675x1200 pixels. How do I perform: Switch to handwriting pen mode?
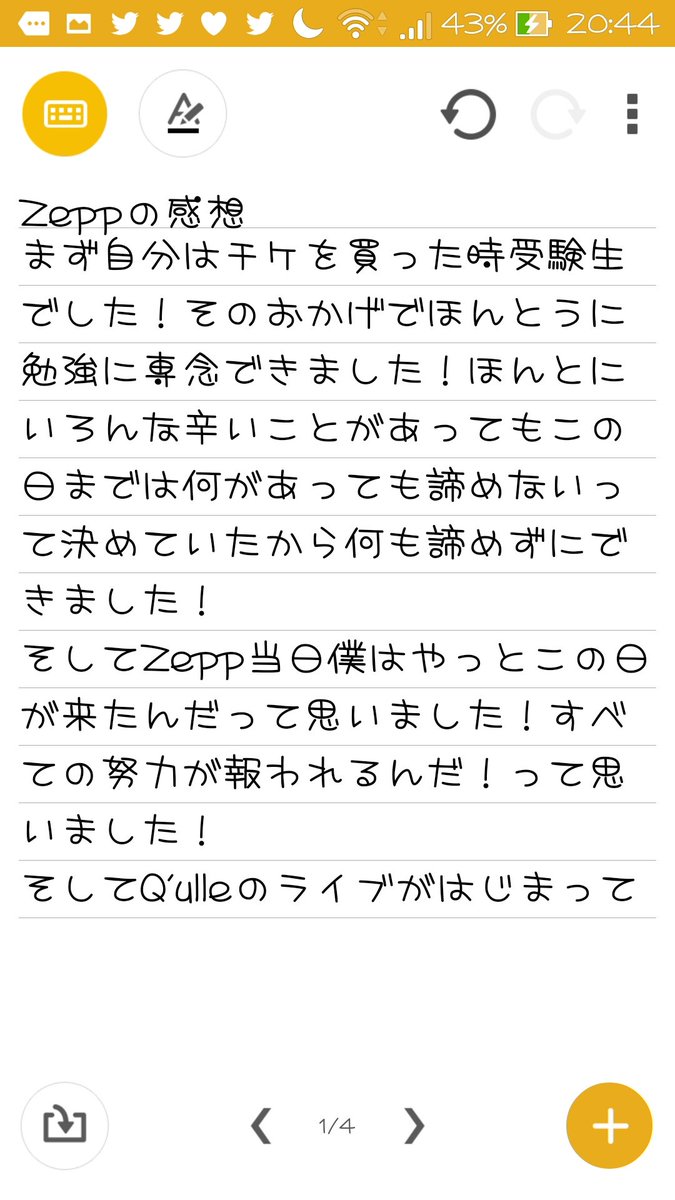tap(183, 114)
